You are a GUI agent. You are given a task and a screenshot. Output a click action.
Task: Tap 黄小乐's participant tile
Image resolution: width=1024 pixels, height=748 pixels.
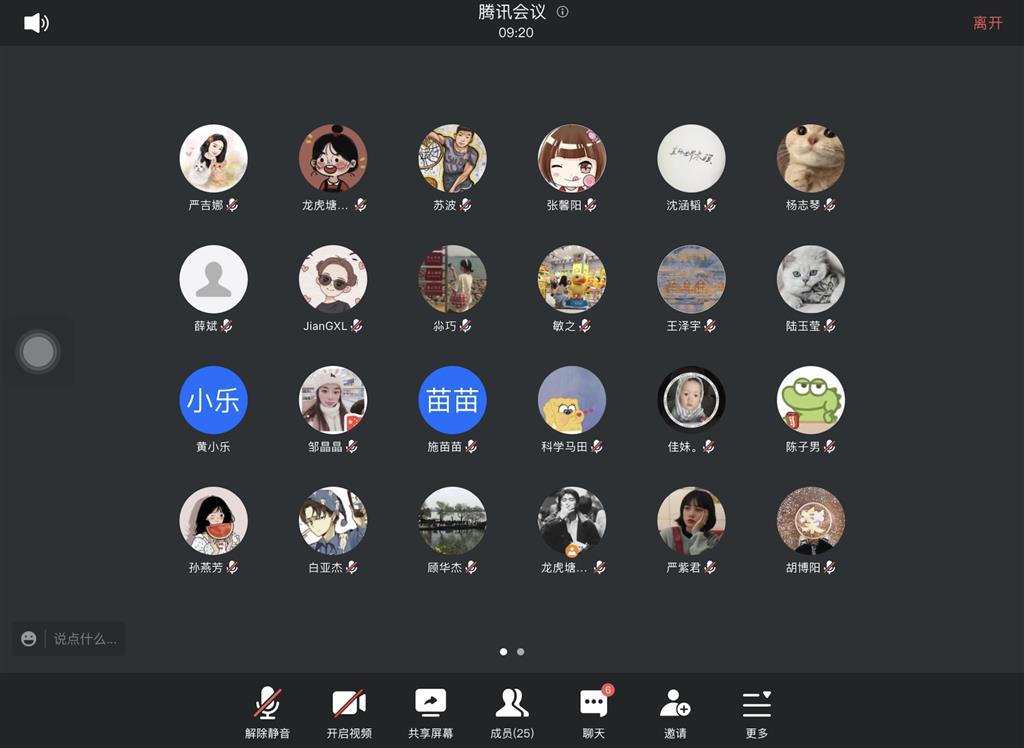pos(213,400)
